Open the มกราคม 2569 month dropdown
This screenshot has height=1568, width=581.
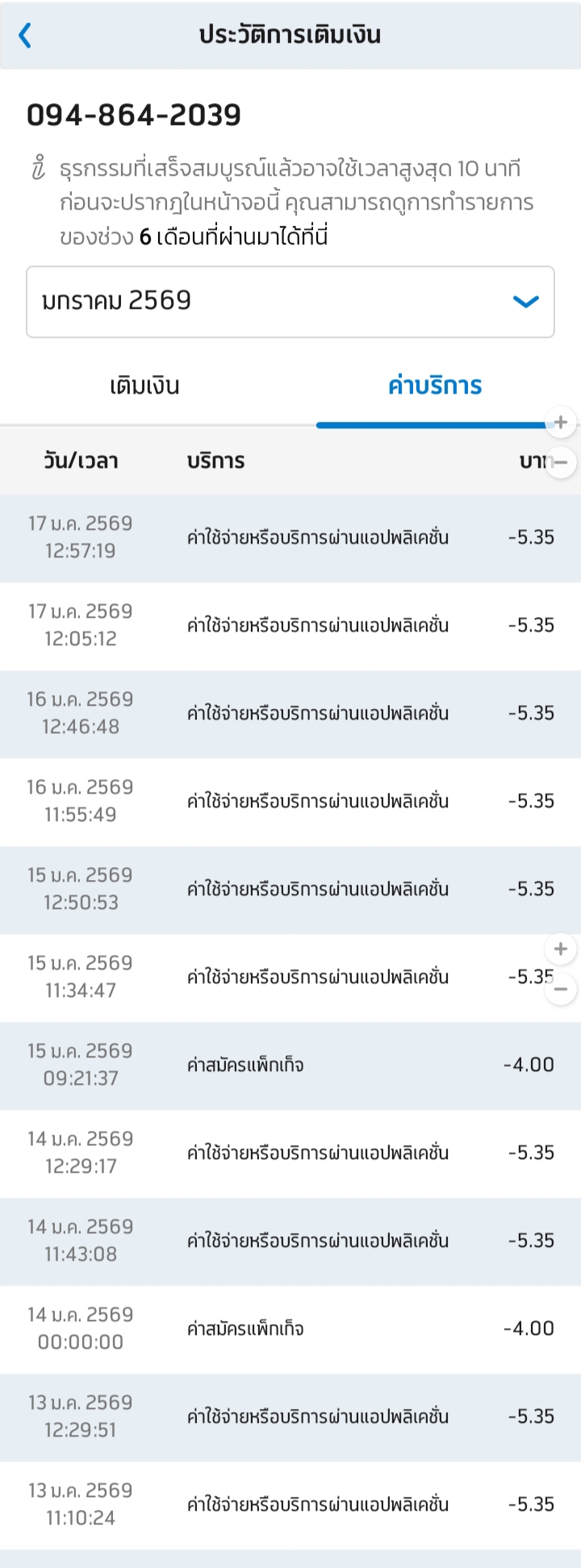tap(290, 302)
